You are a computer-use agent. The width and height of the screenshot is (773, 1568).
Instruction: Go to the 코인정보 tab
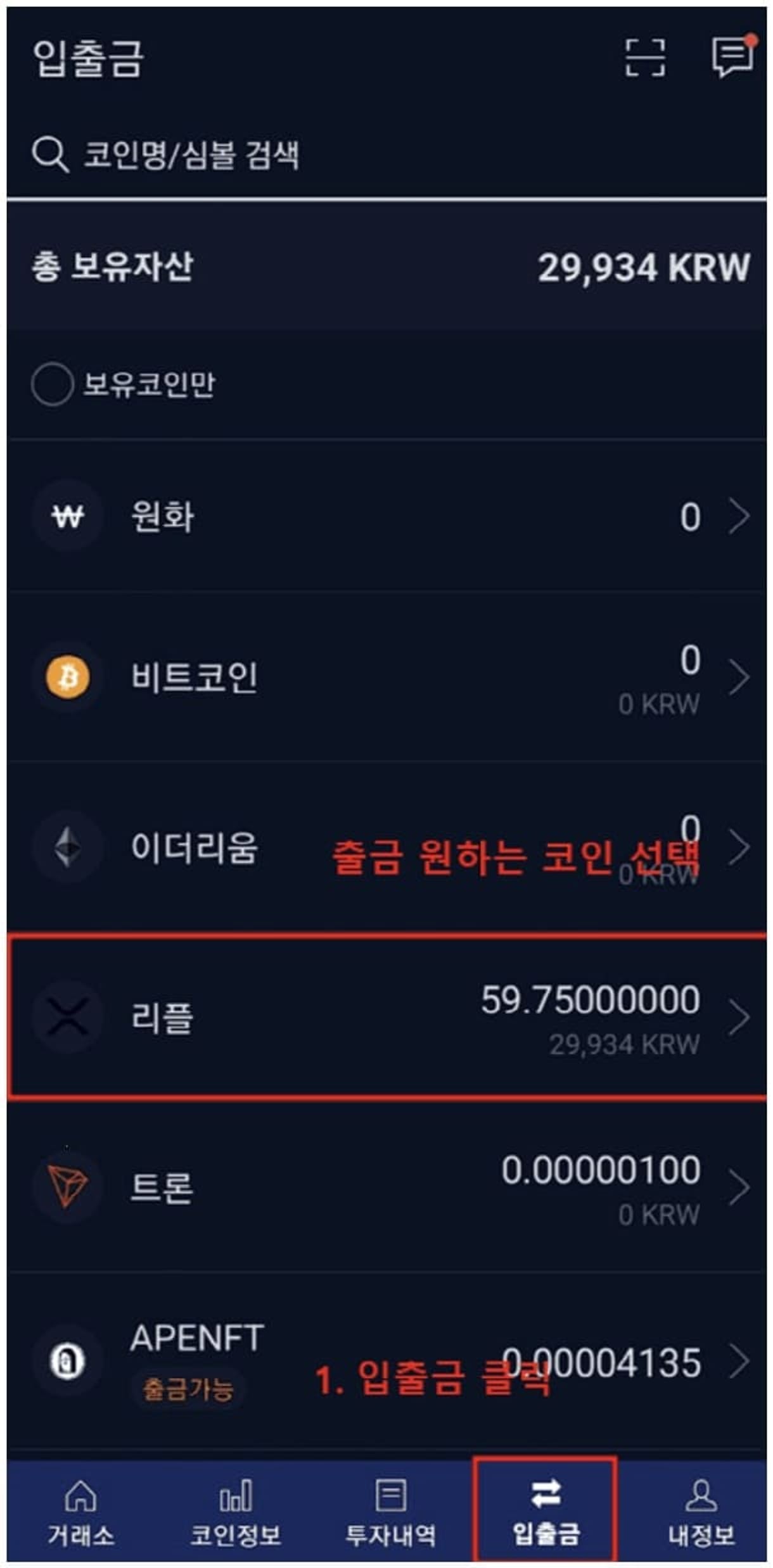click(x=236, y=1514)
